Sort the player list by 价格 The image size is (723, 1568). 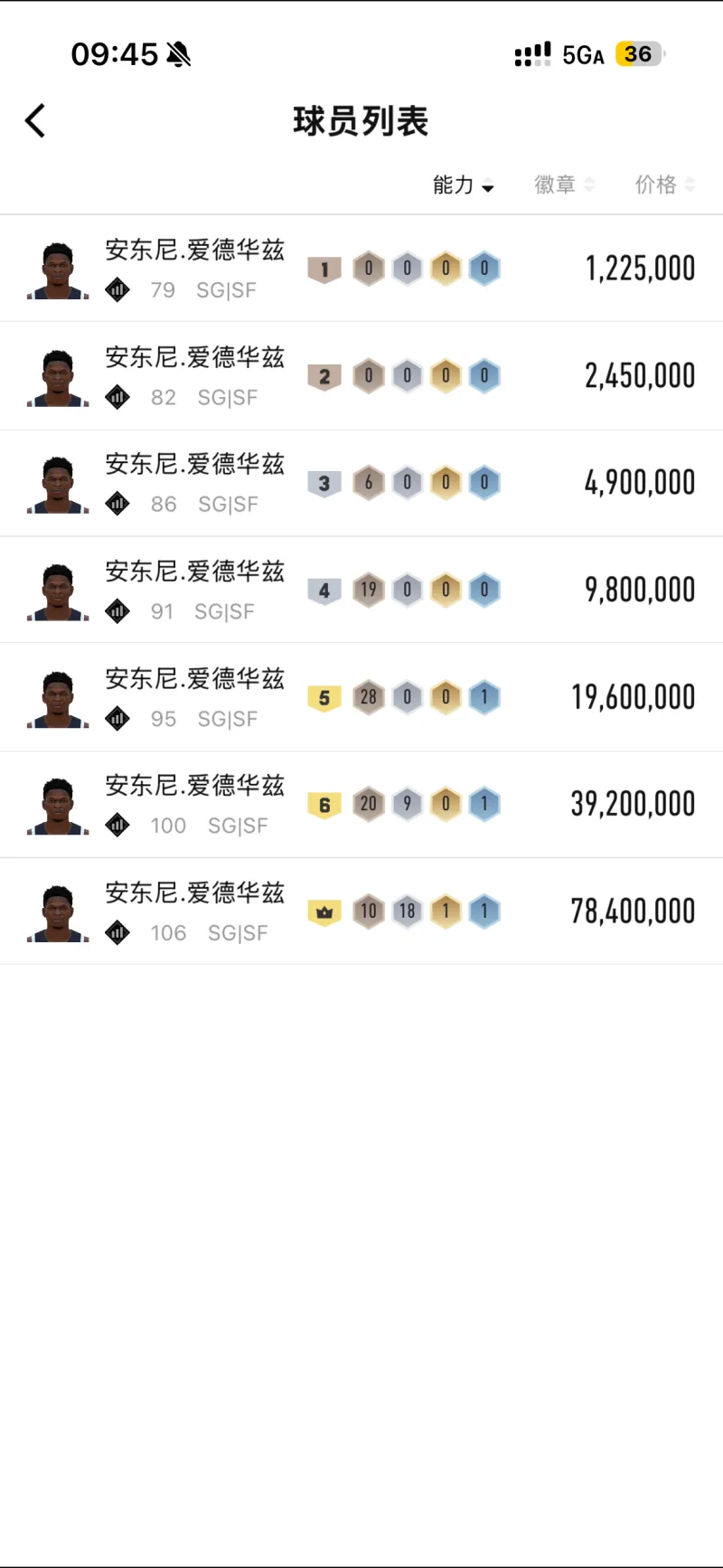[x=664, y=185]
